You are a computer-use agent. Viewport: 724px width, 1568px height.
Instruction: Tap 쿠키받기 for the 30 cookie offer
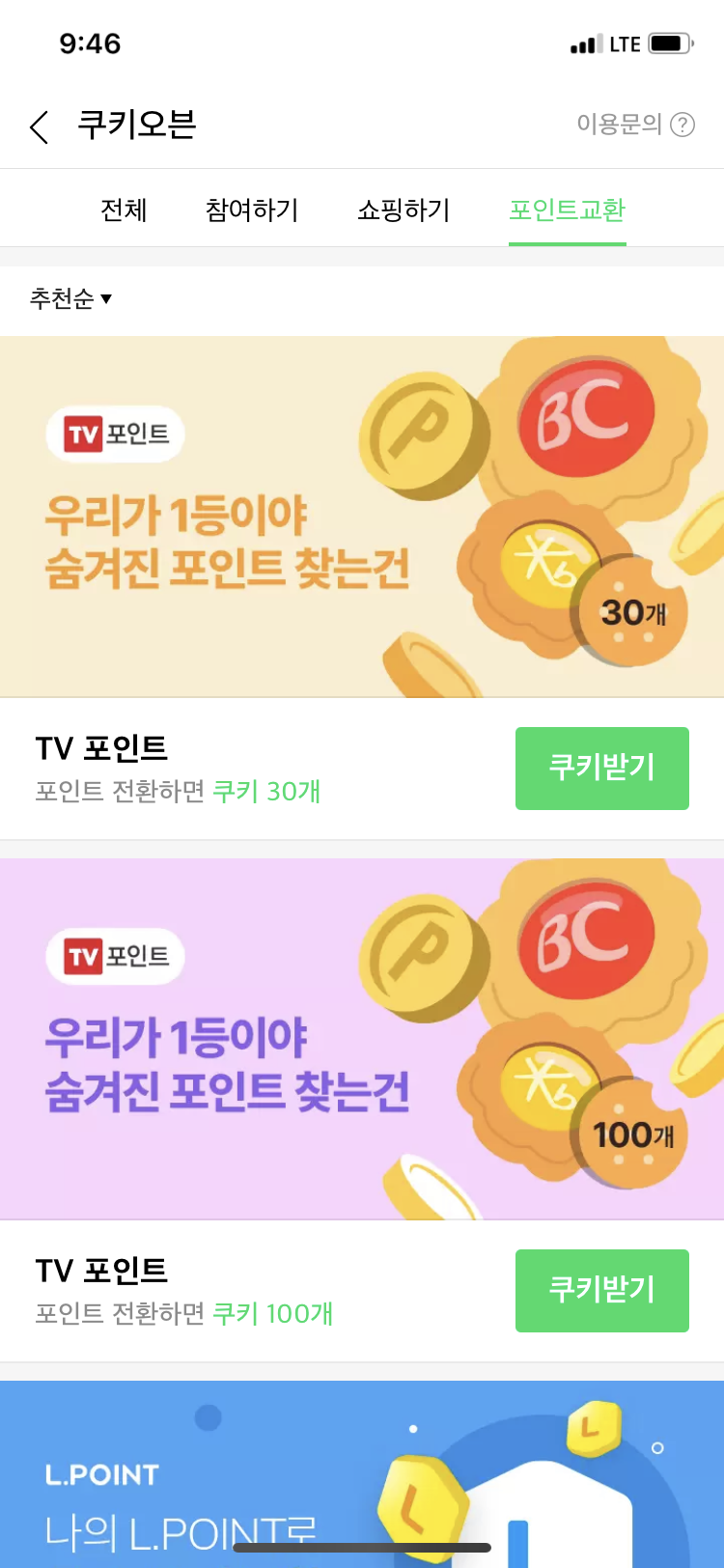click(600, 768)
